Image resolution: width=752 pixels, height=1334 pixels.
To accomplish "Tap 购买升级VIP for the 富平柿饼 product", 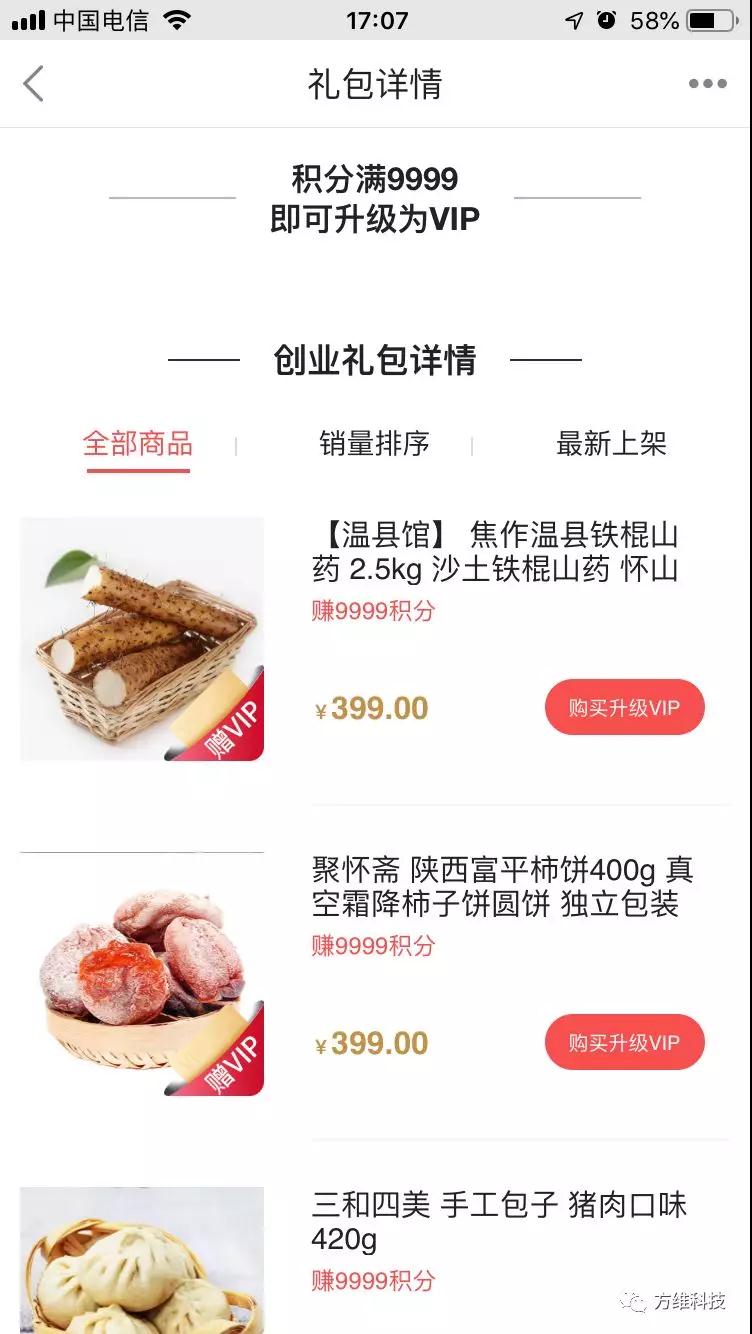I will pyautogui.click(x=624, y=1043).
